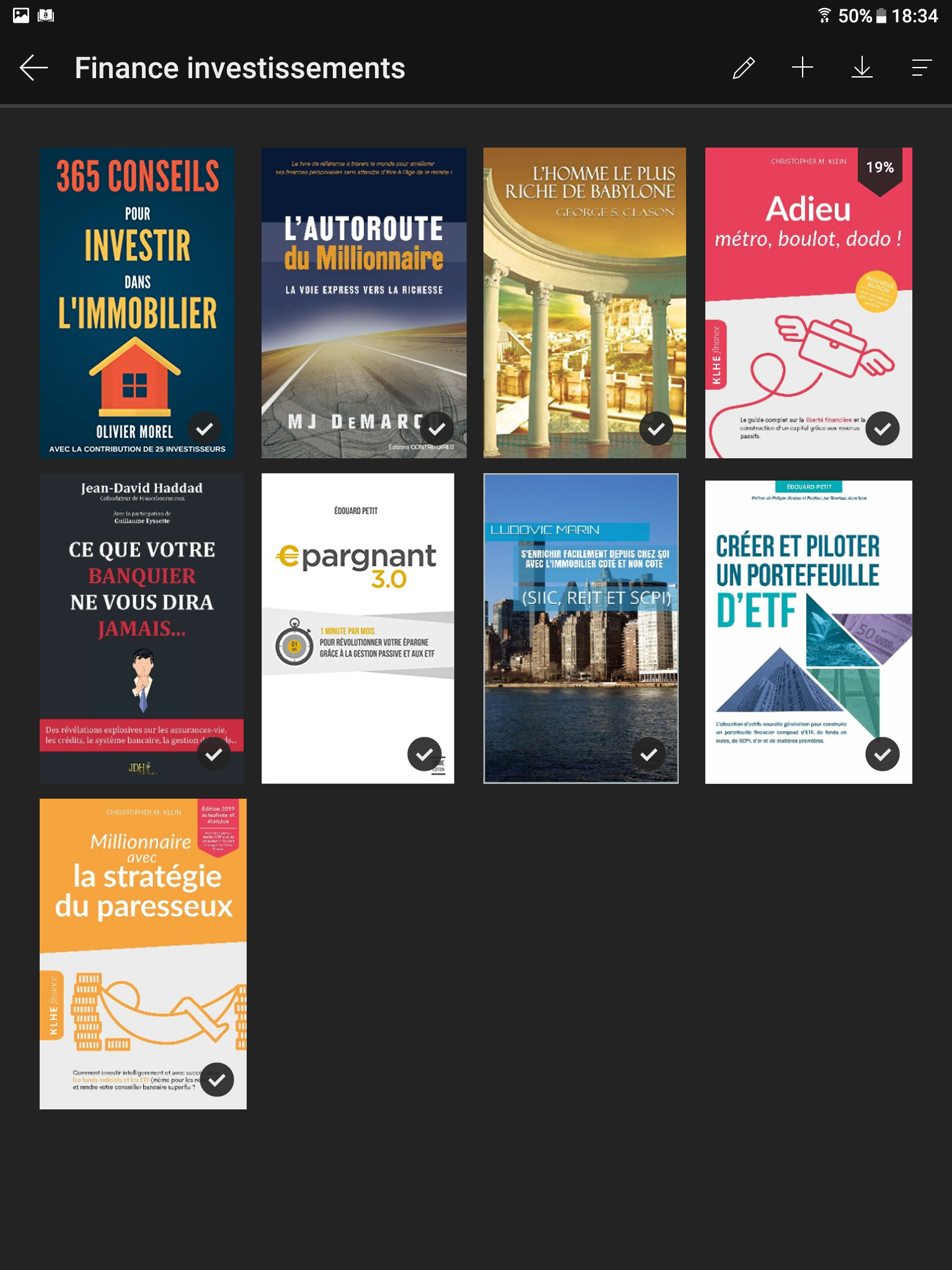Open 365 Conseils pour investir dans l'immobilier
This screenshot has height=1270, width=952.
(x=137, y=303)
